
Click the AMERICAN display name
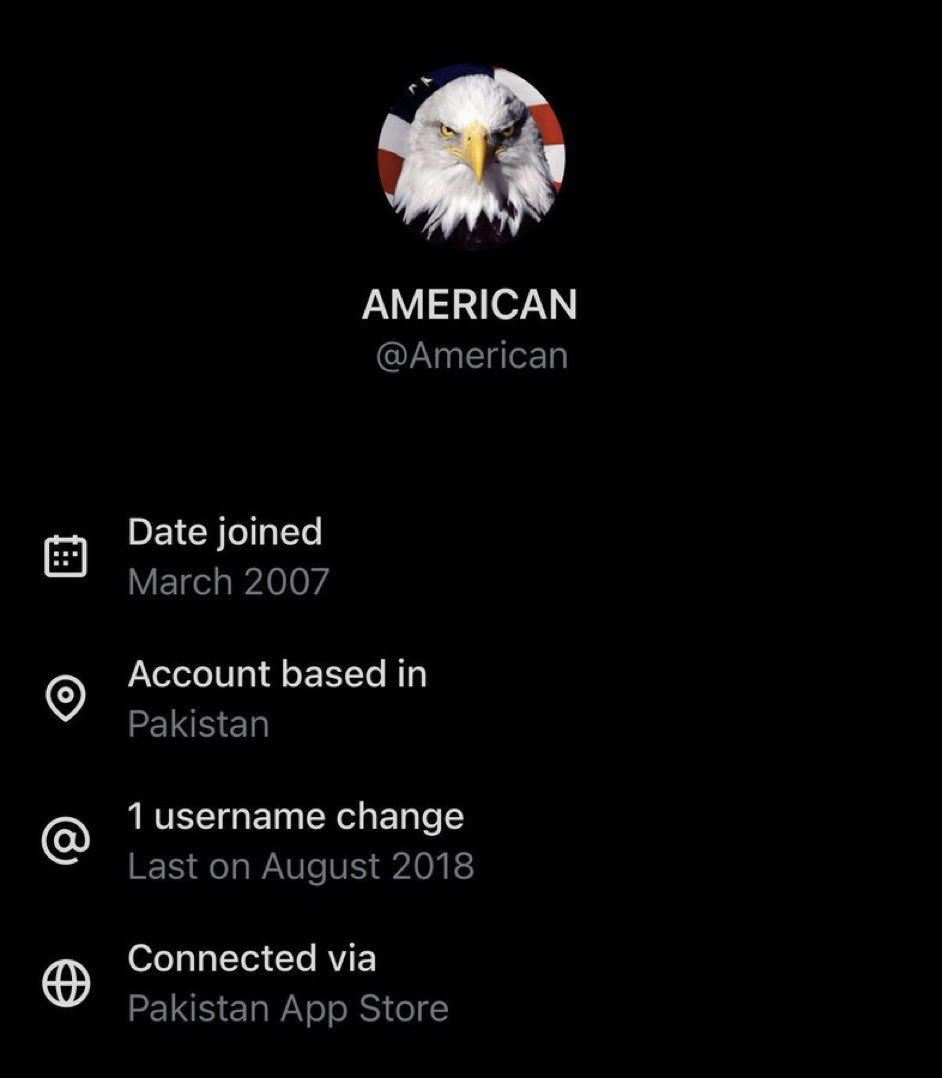[470, 303]
